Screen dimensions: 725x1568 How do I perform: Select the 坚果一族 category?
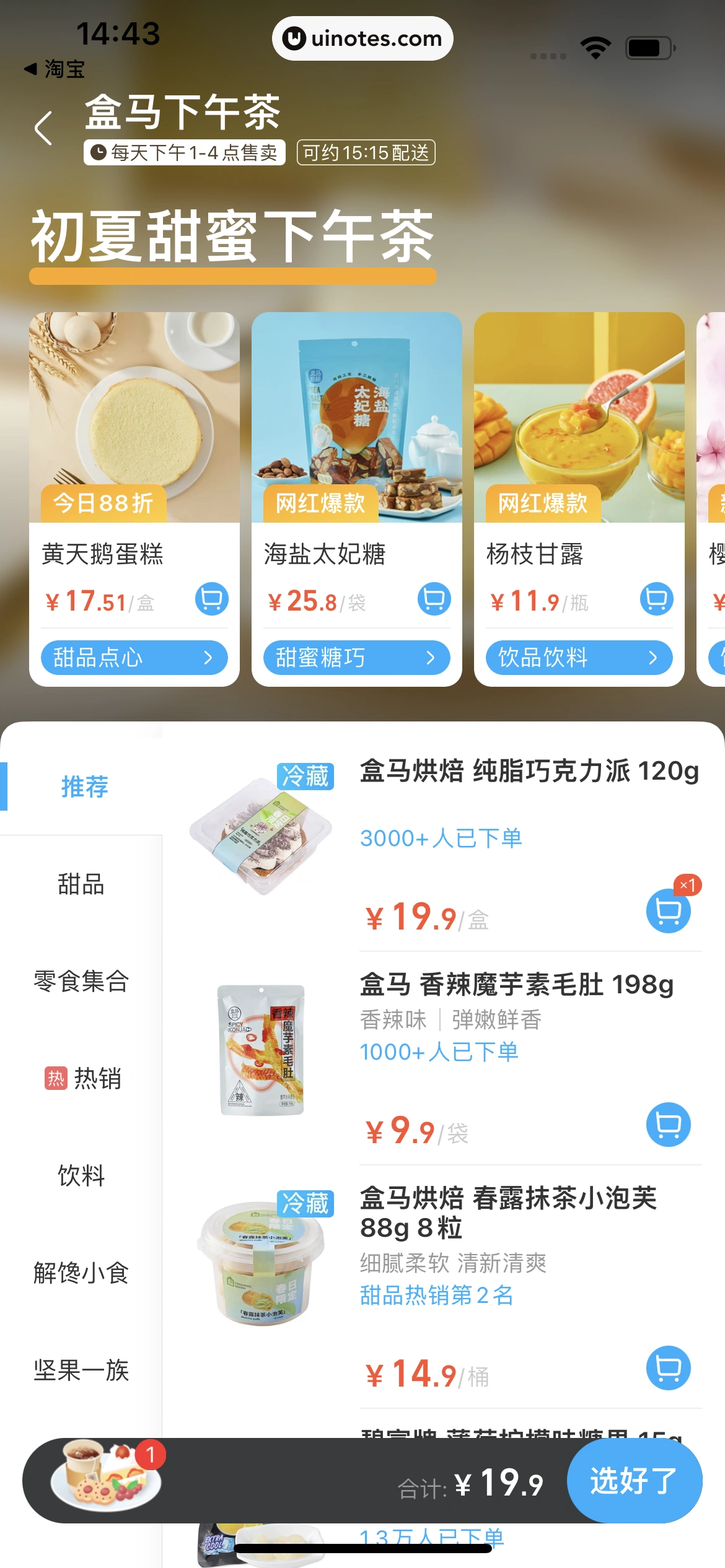tap(81, 1370)
